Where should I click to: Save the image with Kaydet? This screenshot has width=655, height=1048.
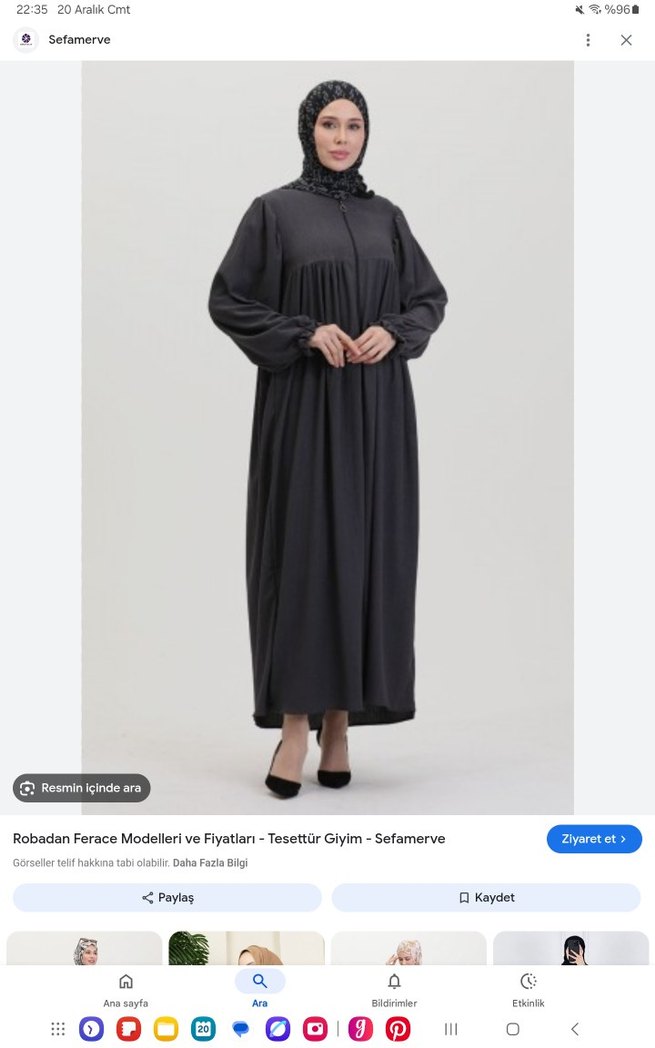click(486, 898)
